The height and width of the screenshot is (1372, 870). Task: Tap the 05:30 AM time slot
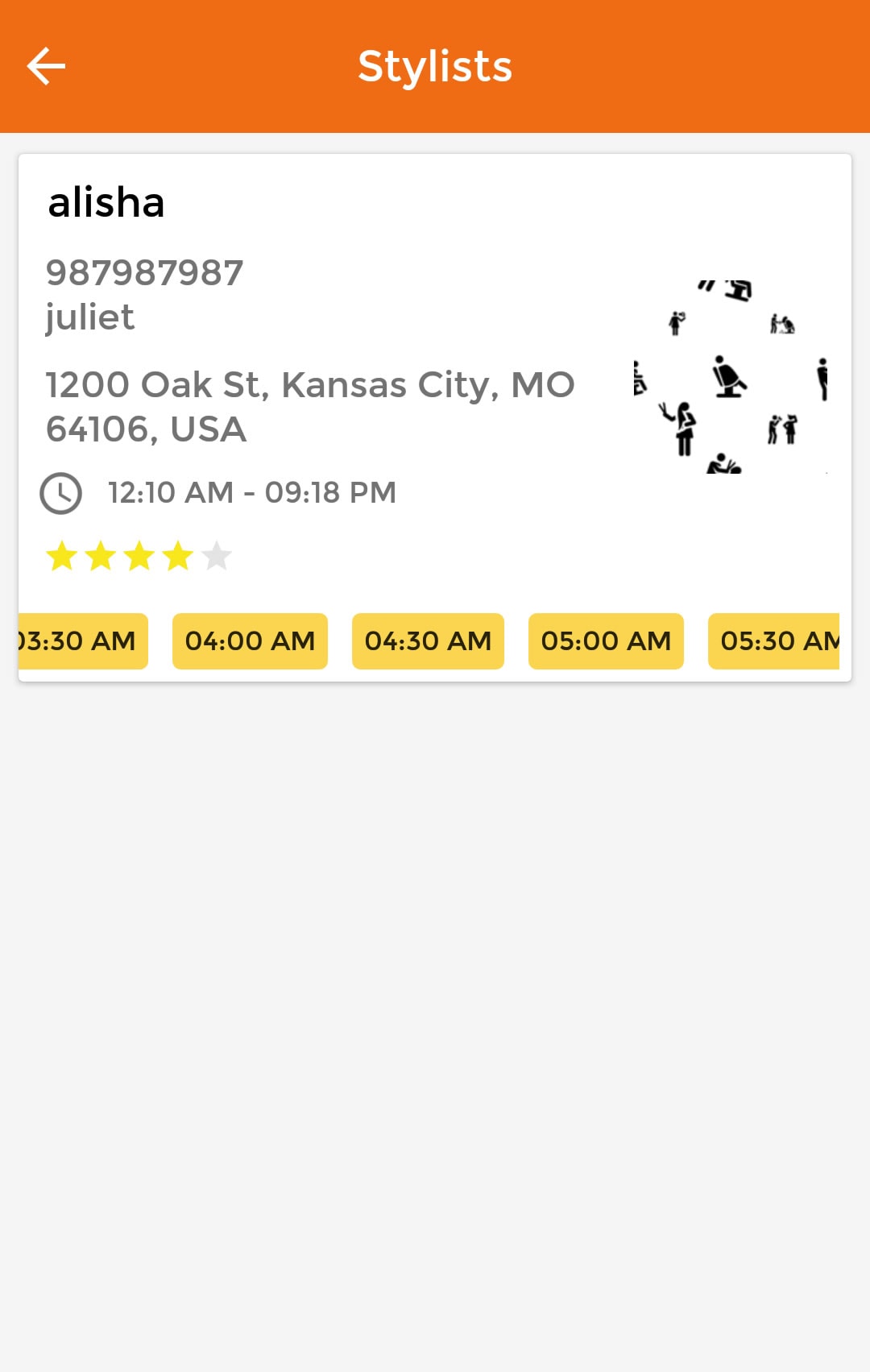774,641
